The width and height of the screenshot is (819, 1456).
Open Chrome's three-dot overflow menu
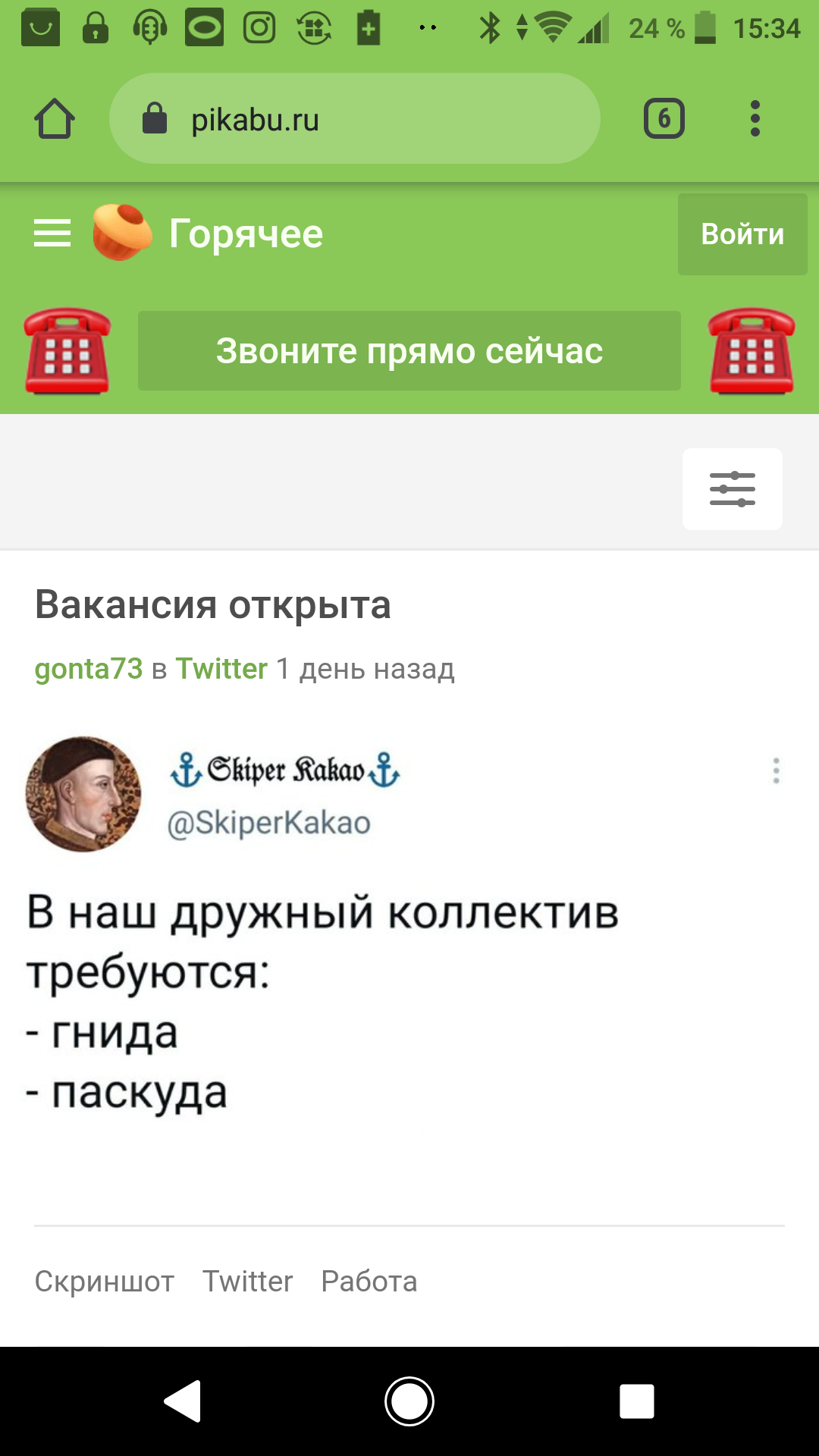click(x=755, y=119)
